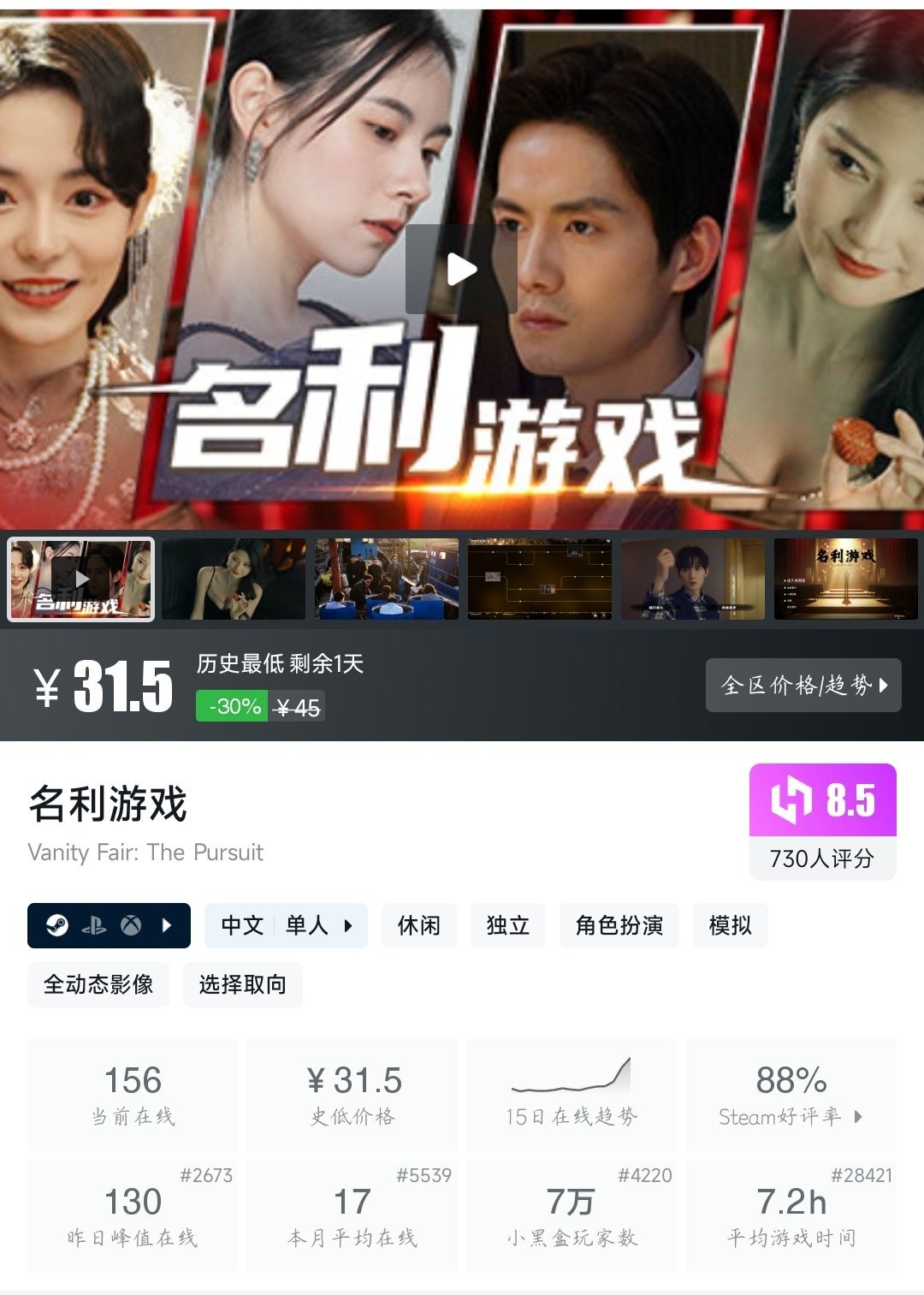Viewport: 924px width, 1295px height.
Task: View the third screenshot with the crowd scene
Action: (387, 579)
